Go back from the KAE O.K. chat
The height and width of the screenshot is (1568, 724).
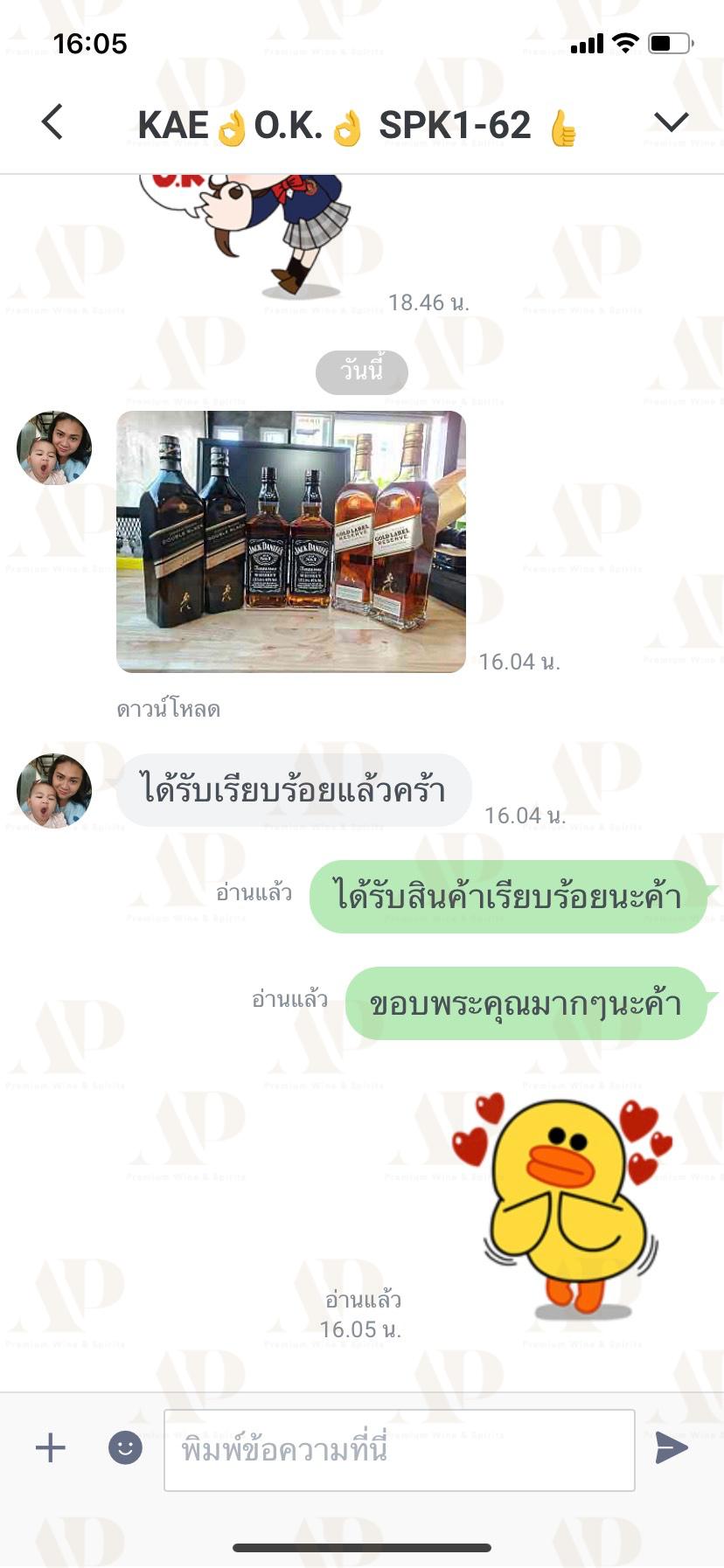(52, 121)
